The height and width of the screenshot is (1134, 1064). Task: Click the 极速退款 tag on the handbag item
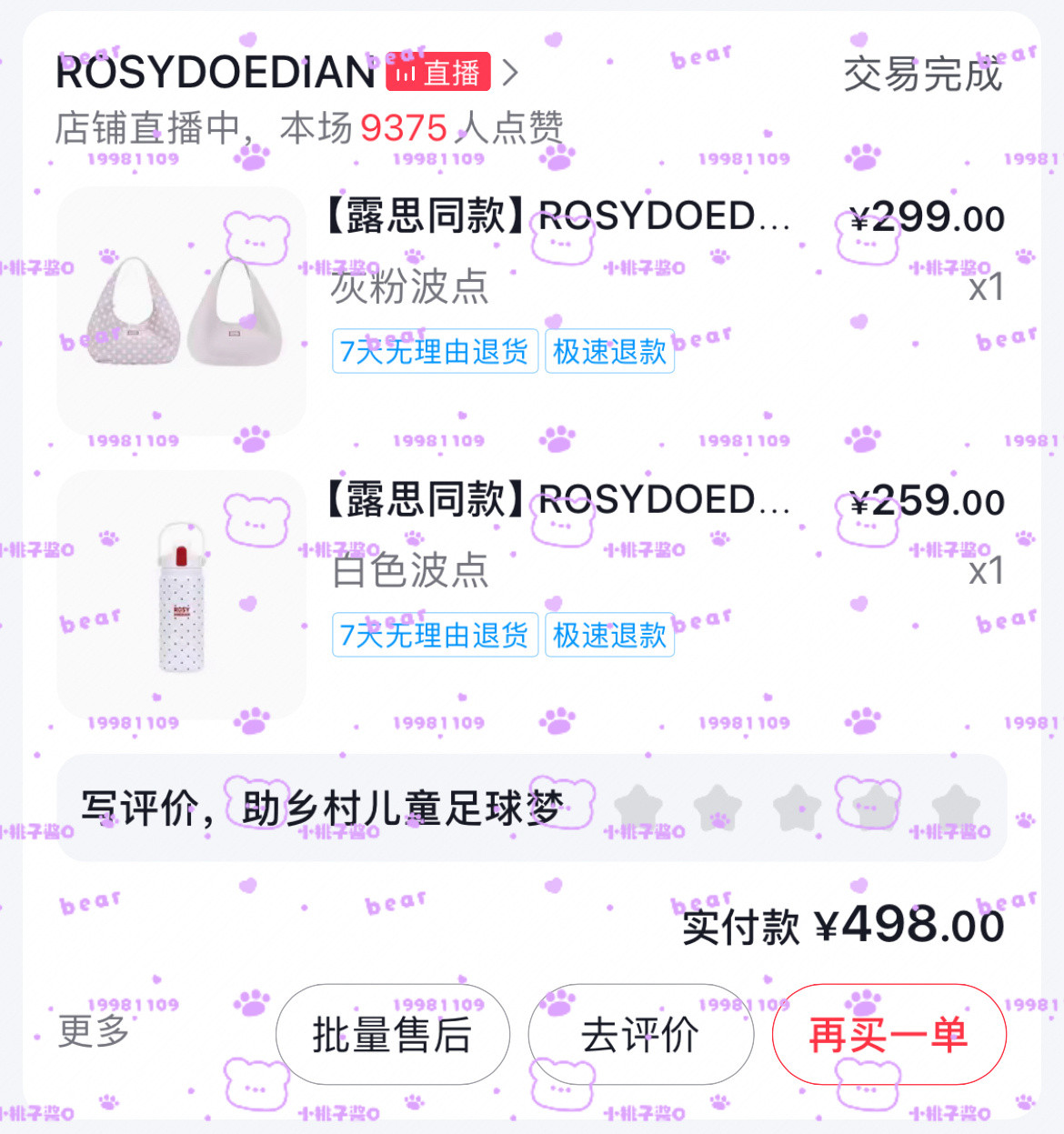coord(609,352)
